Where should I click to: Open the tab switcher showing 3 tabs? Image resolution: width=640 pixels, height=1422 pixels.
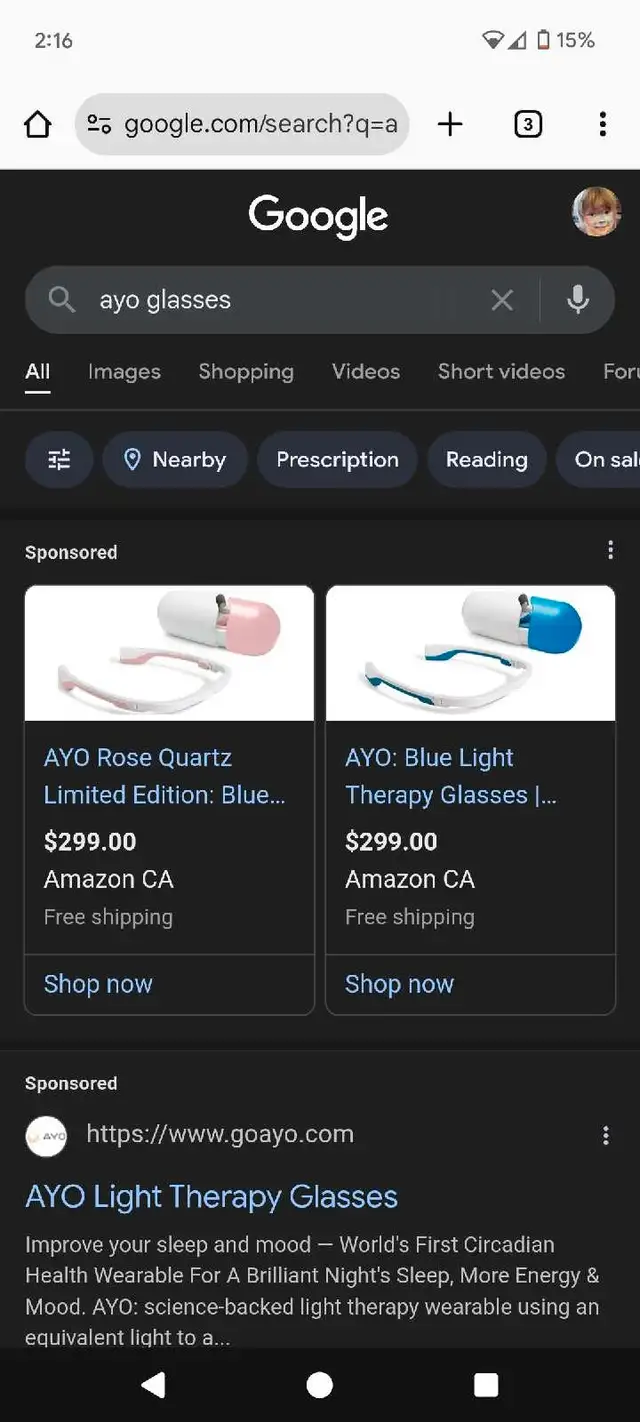528,124
